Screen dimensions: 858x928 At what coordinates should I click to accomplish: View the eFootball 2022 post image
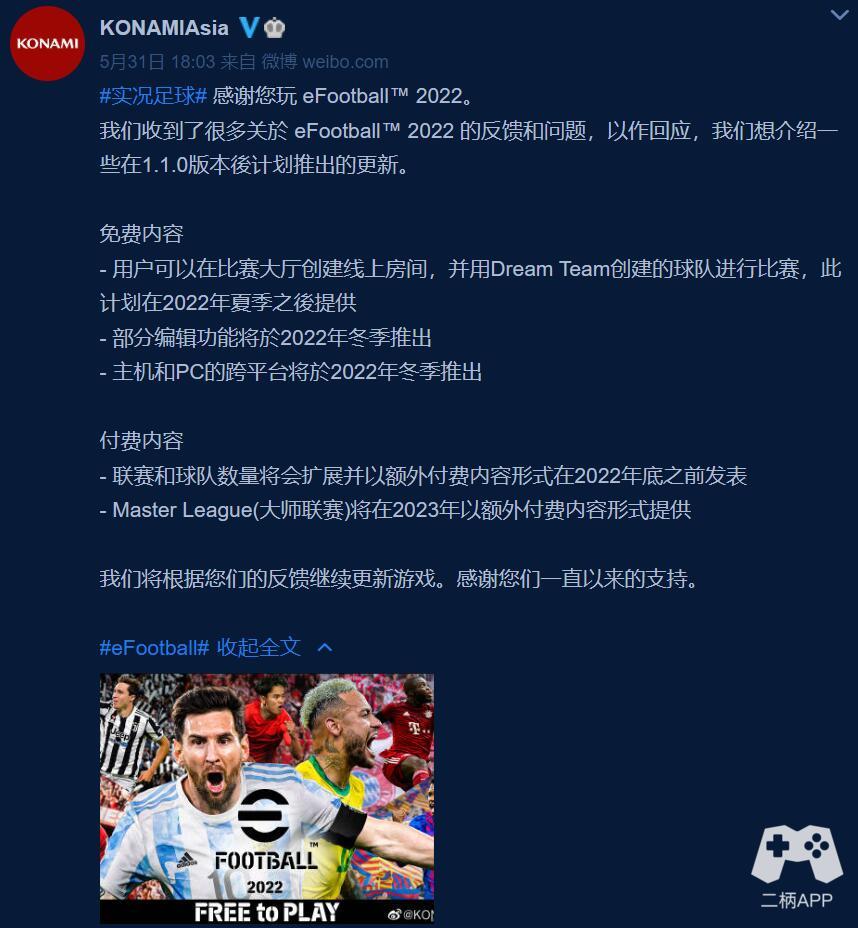pos(266,798)
